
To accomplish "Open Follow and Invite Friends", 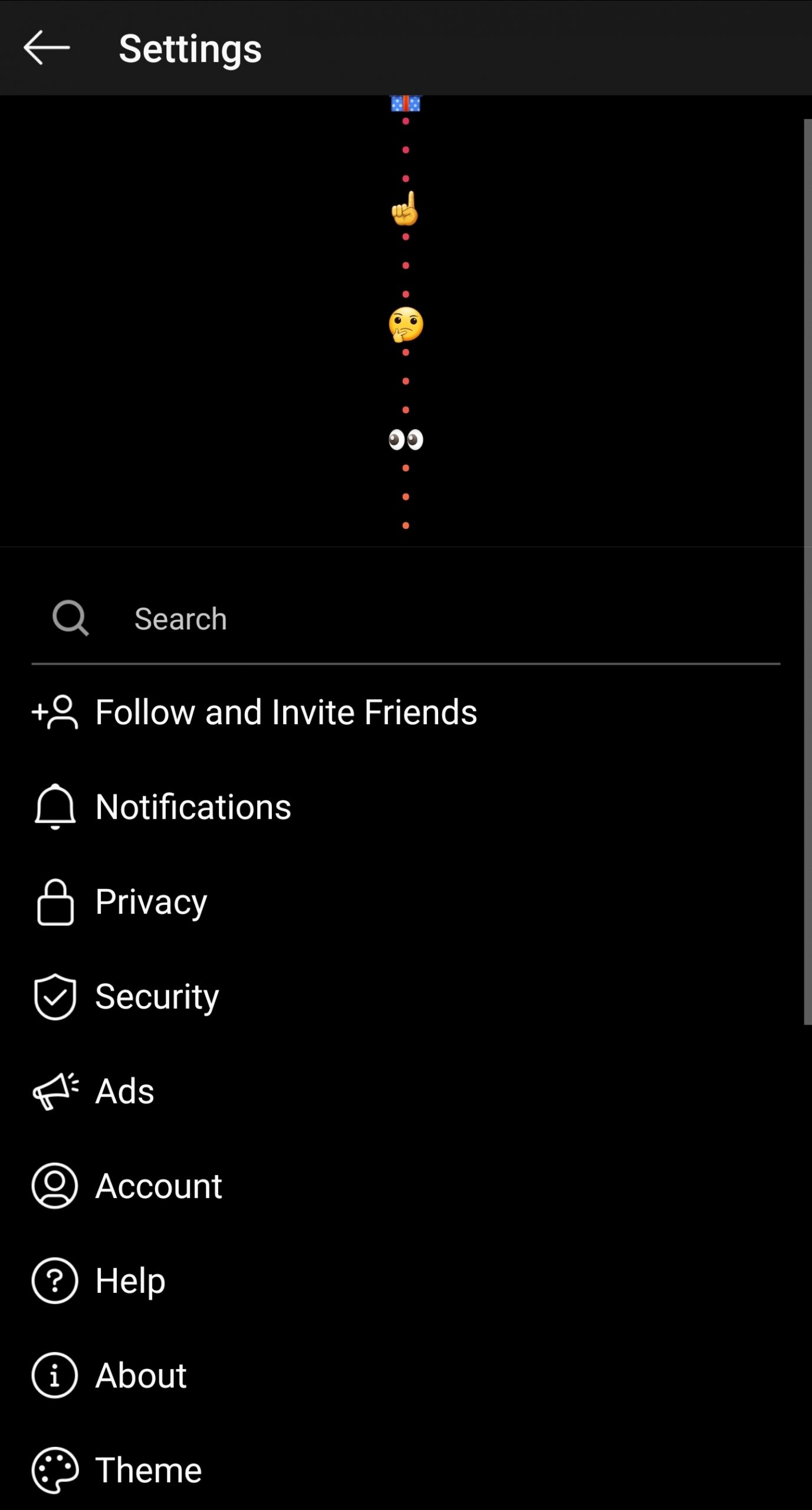I will 286,712.
